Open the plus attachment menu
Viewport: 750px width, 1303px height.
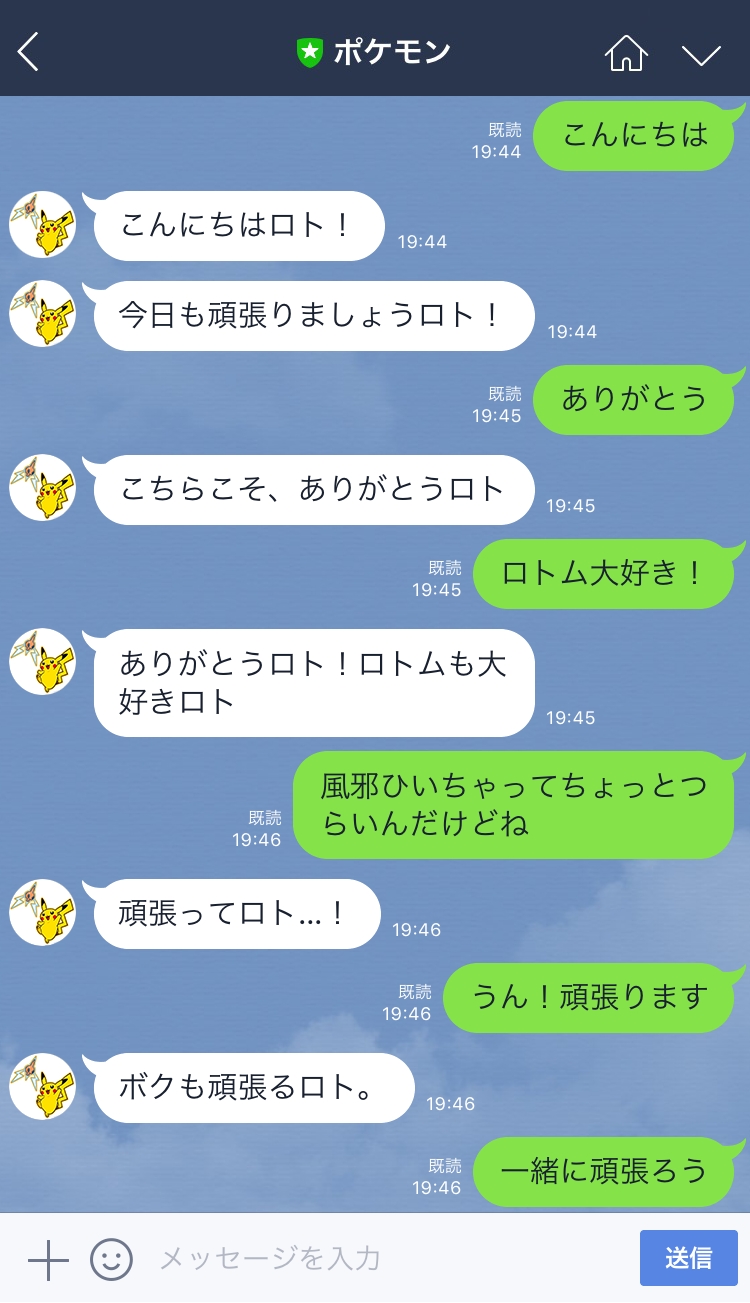[x=48, y=1259]
